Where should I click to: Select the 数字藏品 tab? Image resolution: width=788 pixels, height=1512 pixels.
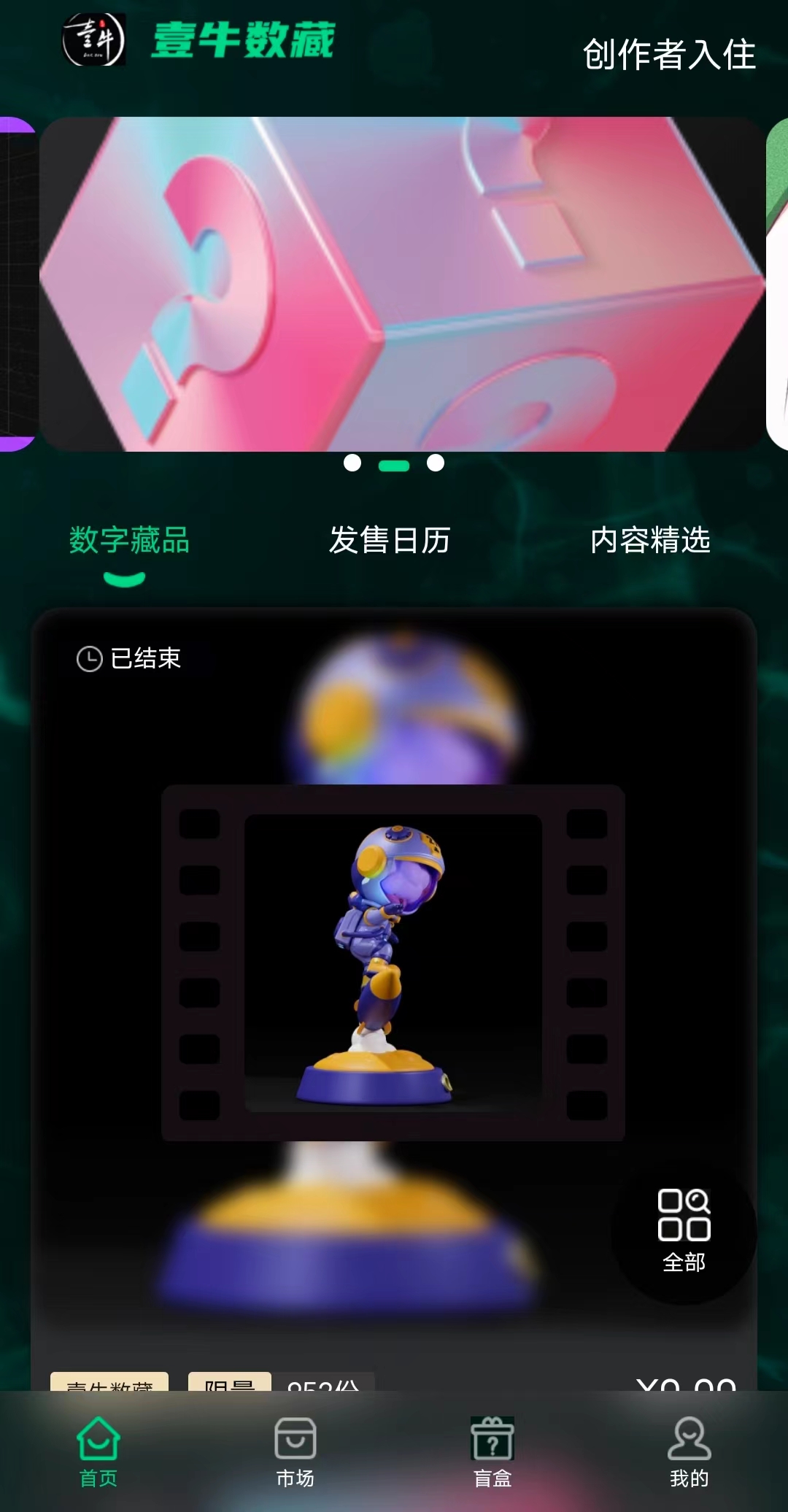pyautogui.click(x=128, y=541)
